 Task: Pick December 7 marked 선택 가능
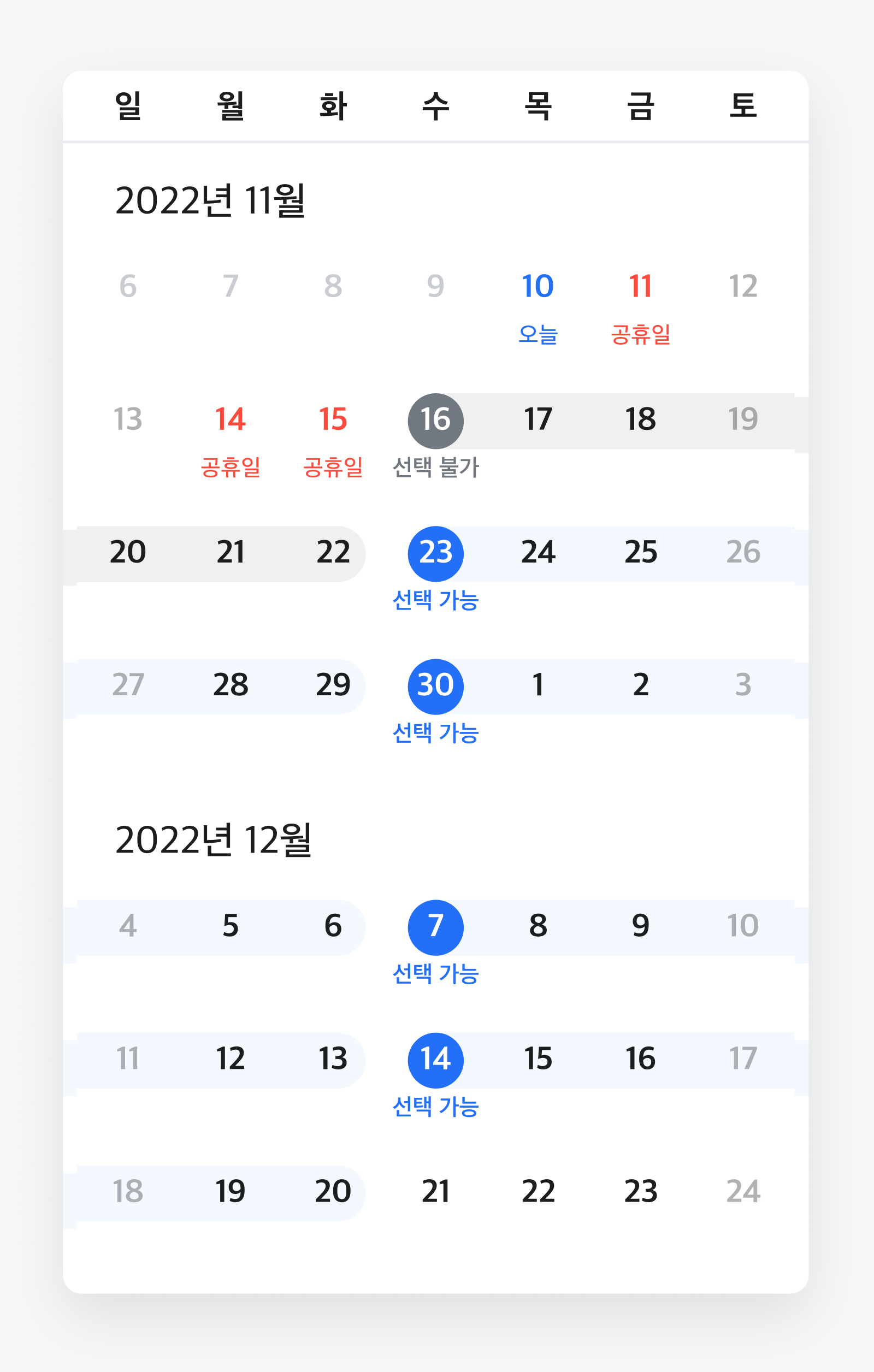tap(435, 927)
